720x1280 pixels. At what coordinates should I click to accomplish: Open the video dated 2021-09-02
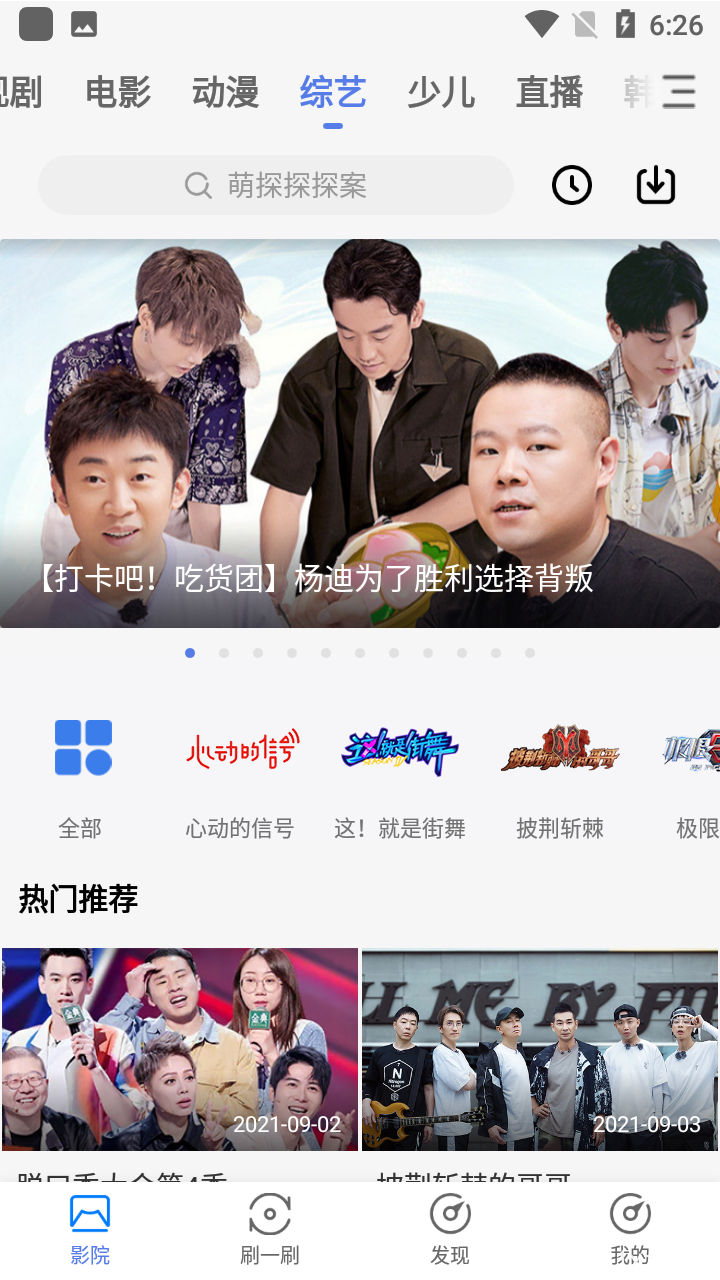tap(180, 1048)
